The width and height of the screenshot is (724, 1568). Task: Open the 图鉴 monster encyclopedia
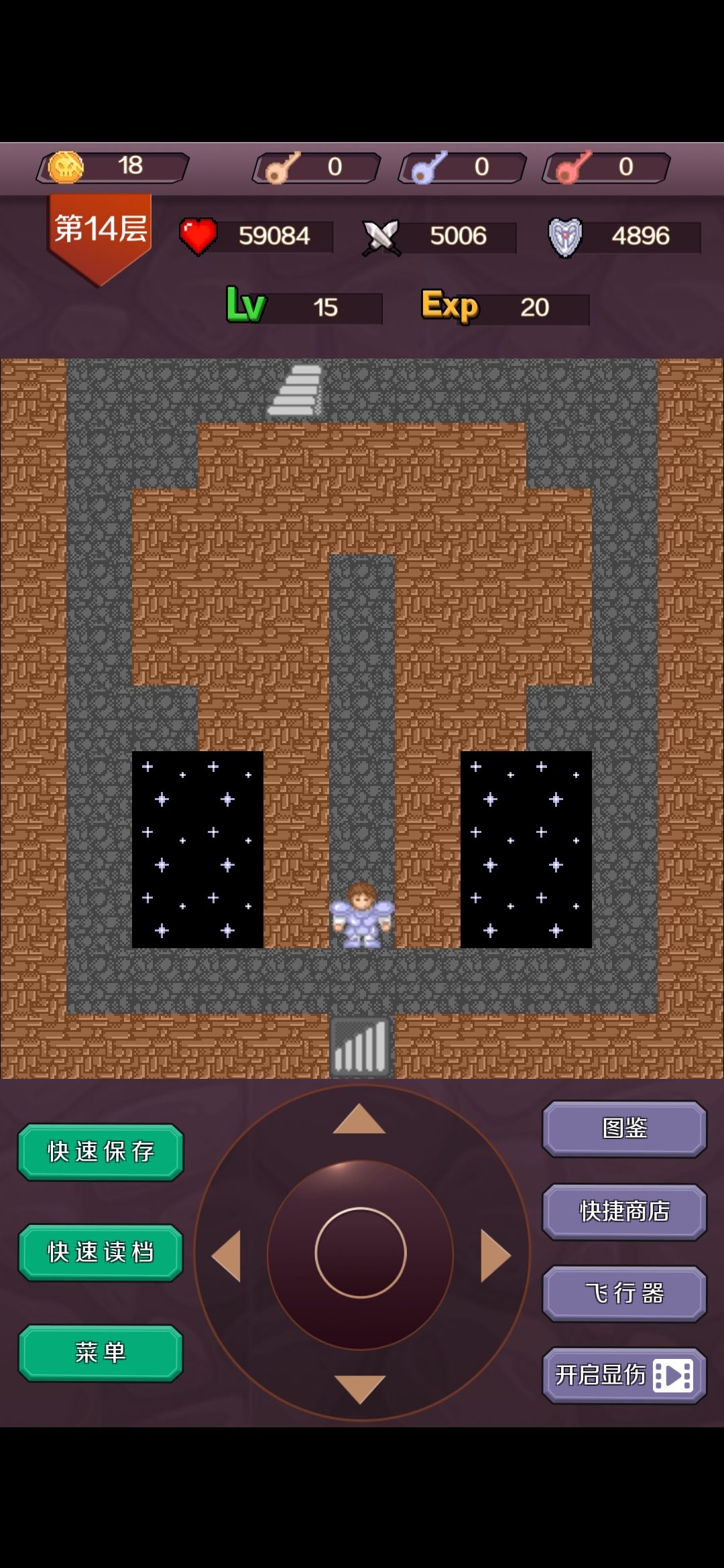(623, 1128)
